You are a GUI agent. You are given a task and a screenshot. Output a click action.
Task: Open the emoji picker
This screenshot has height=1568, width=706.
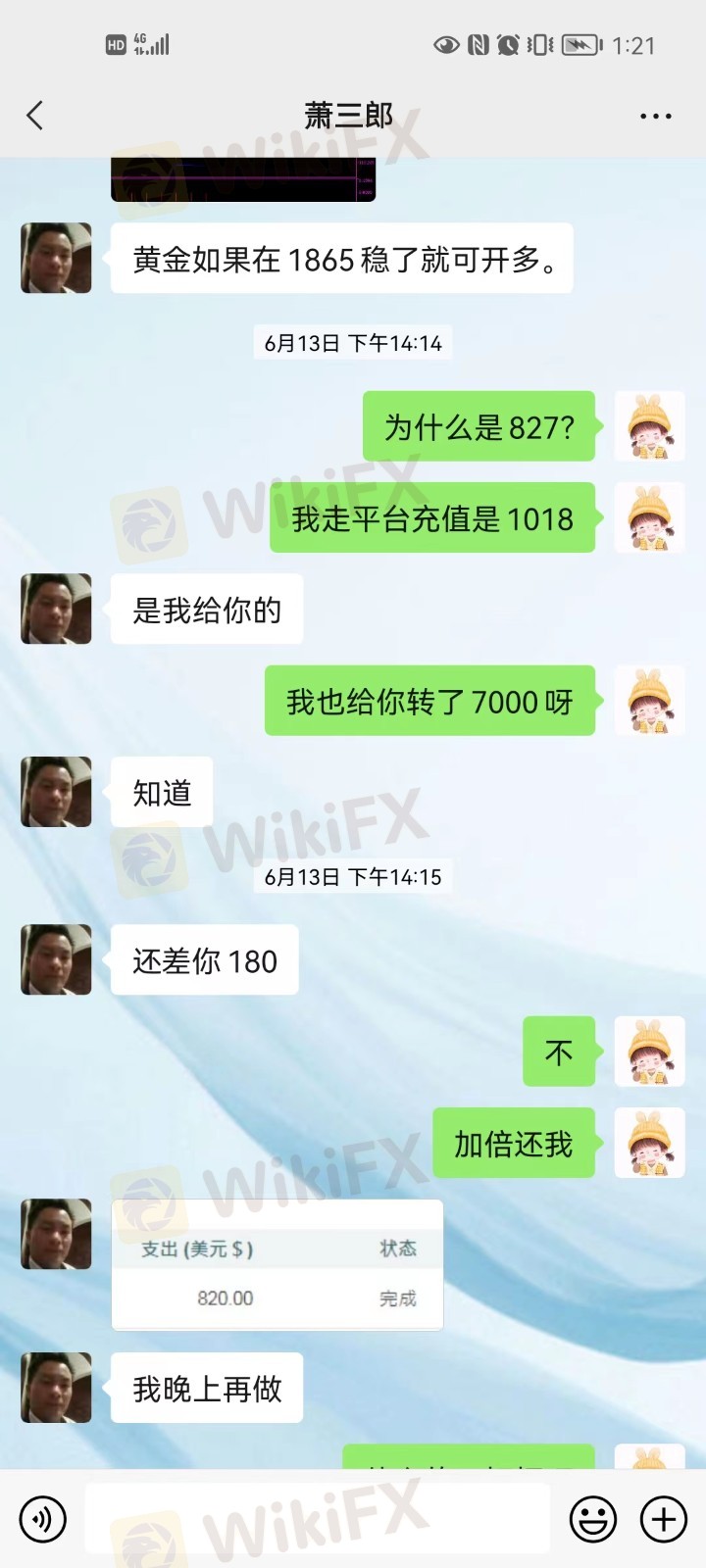(593, 1519)
